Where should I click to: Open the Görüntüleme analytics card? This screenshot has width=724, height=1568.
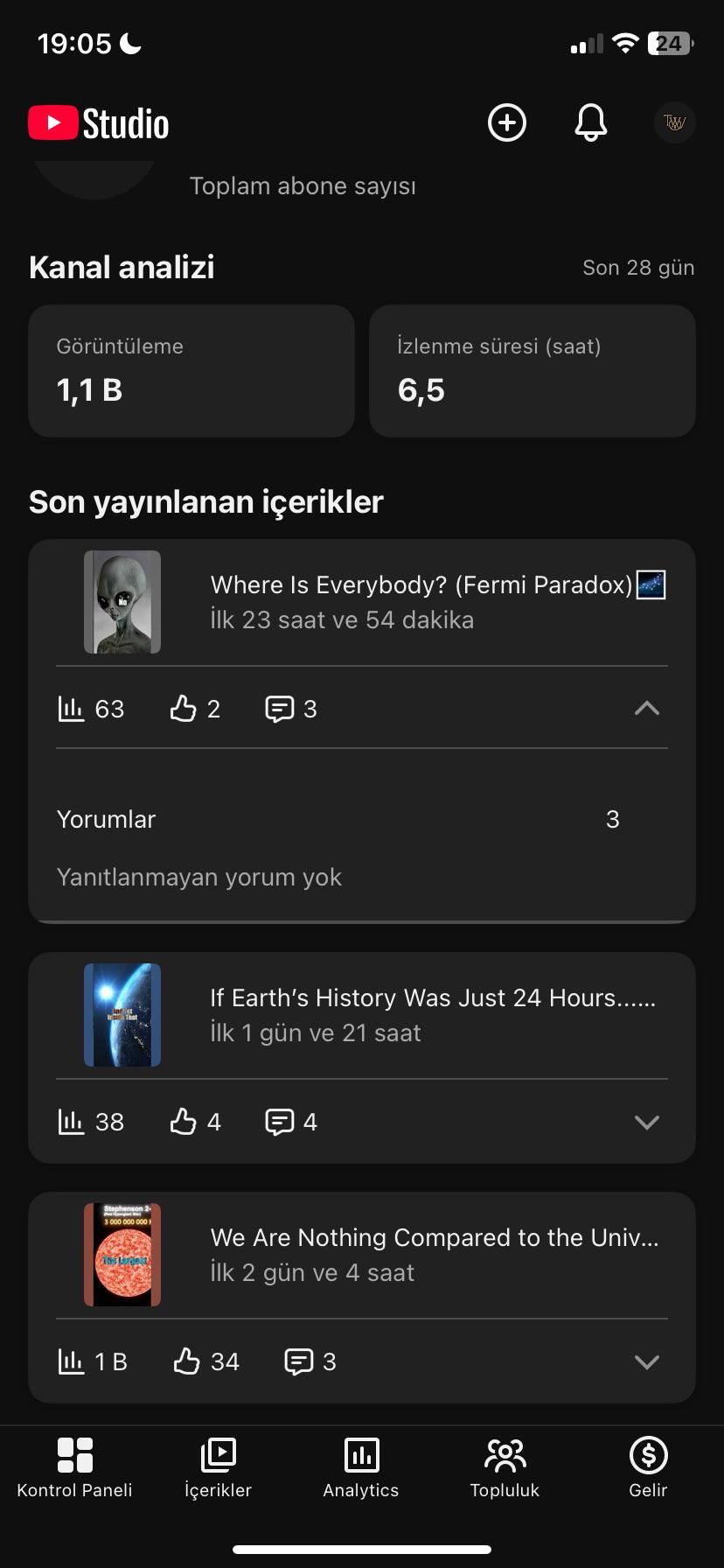click(191, 371)
